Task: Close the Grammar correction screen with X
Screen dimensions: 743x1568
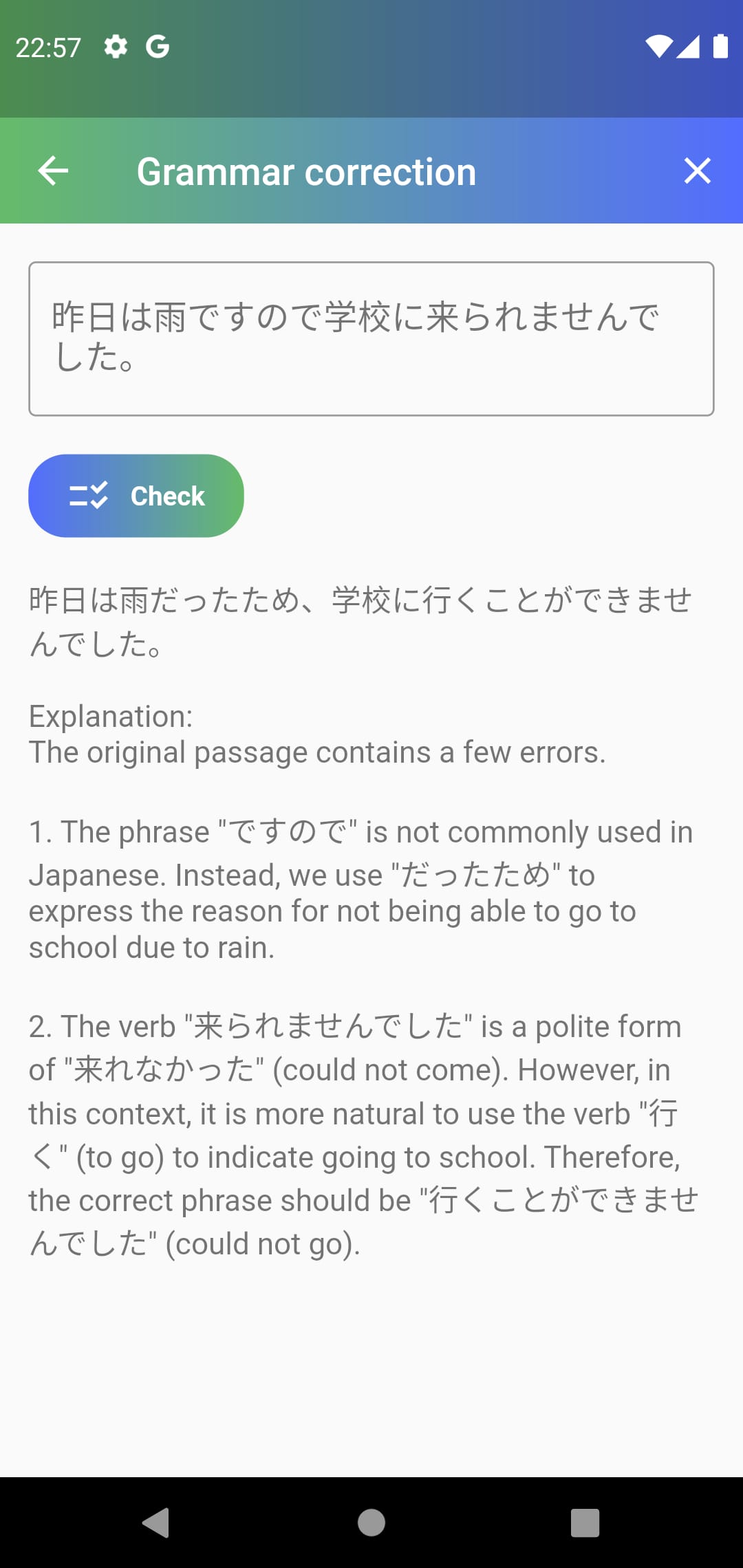Action: (698, 171)
